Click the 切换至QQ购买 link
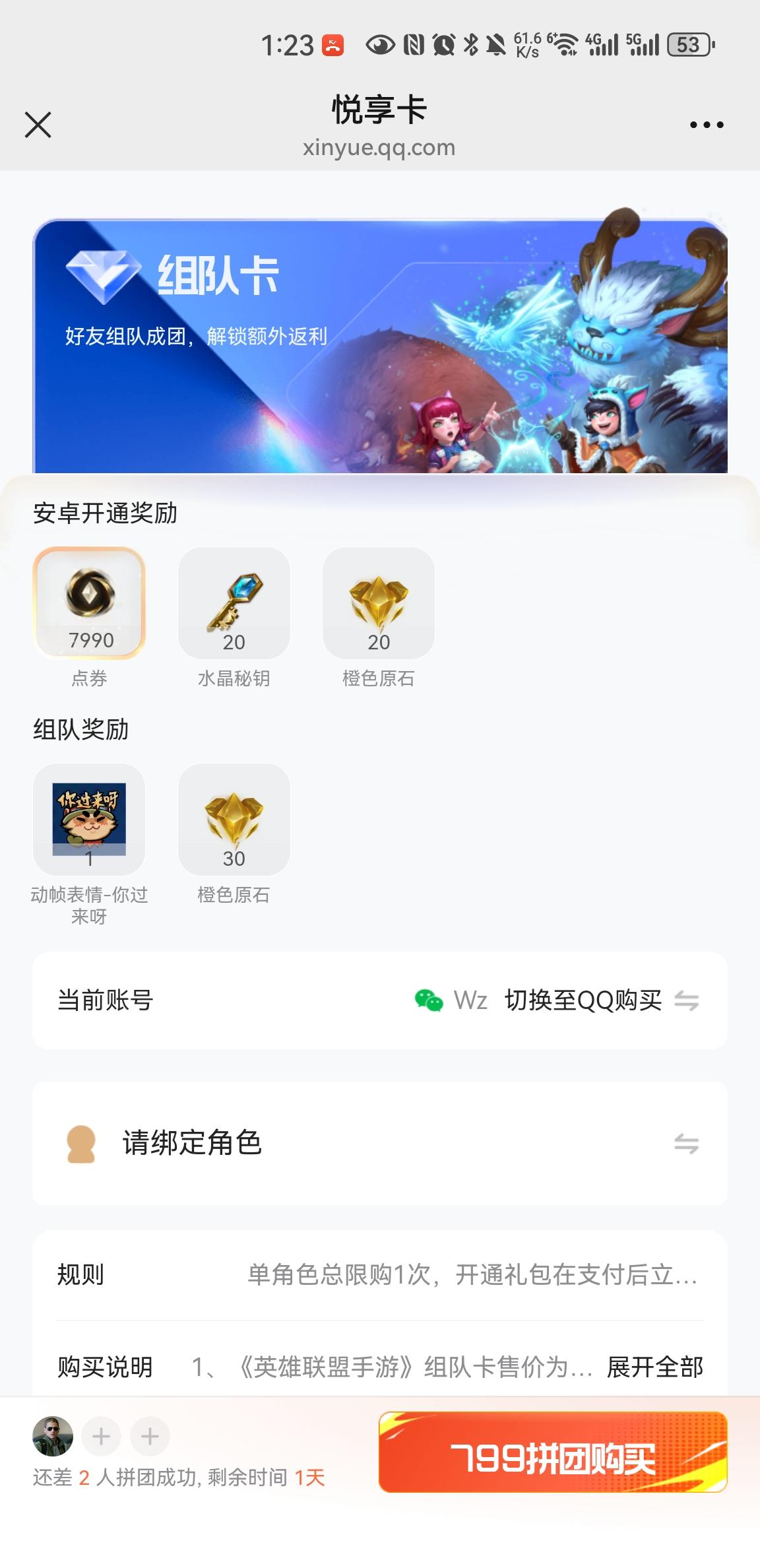The width and height of the screenshot is (760, 1568). point(583,1001)
